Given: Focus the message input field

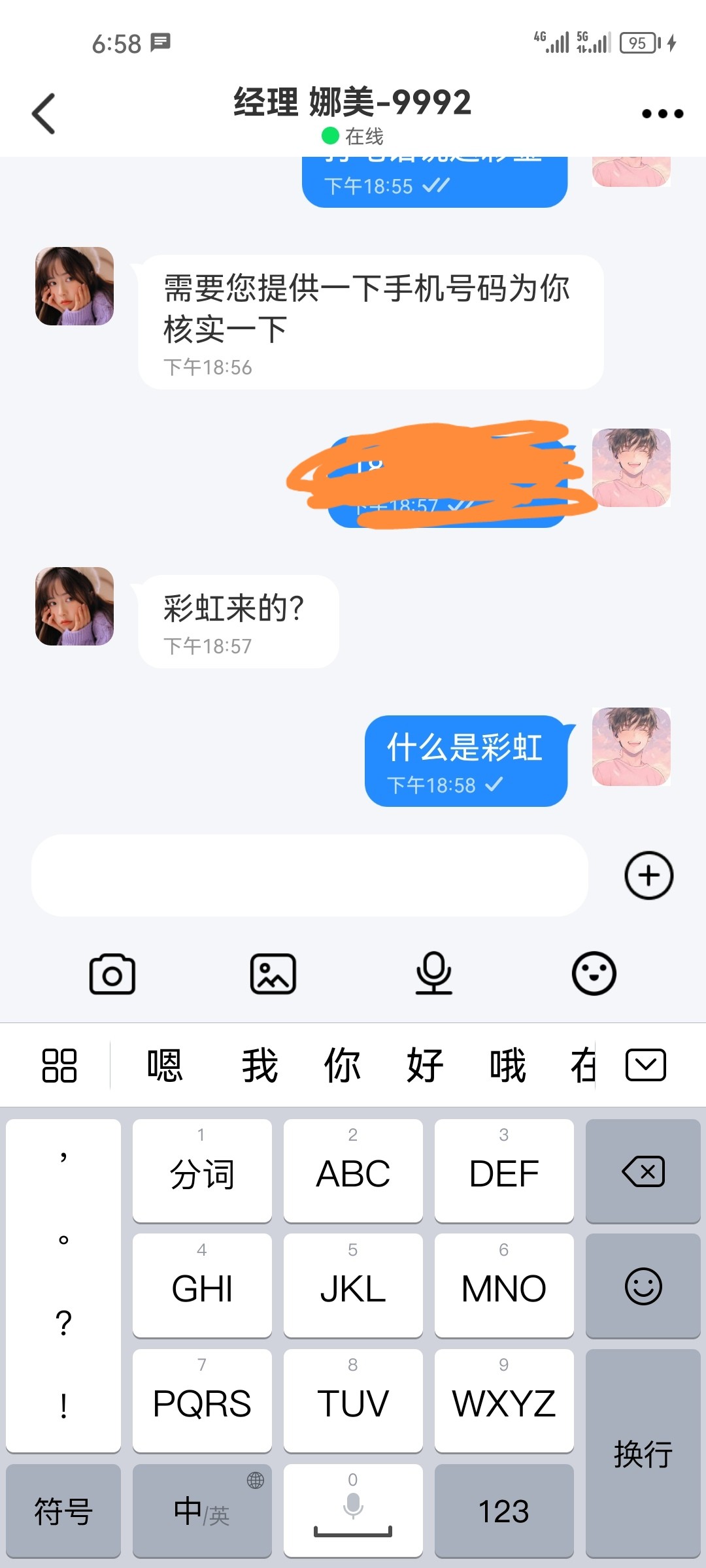Looking at the screenshot, I should pos(309,875).
